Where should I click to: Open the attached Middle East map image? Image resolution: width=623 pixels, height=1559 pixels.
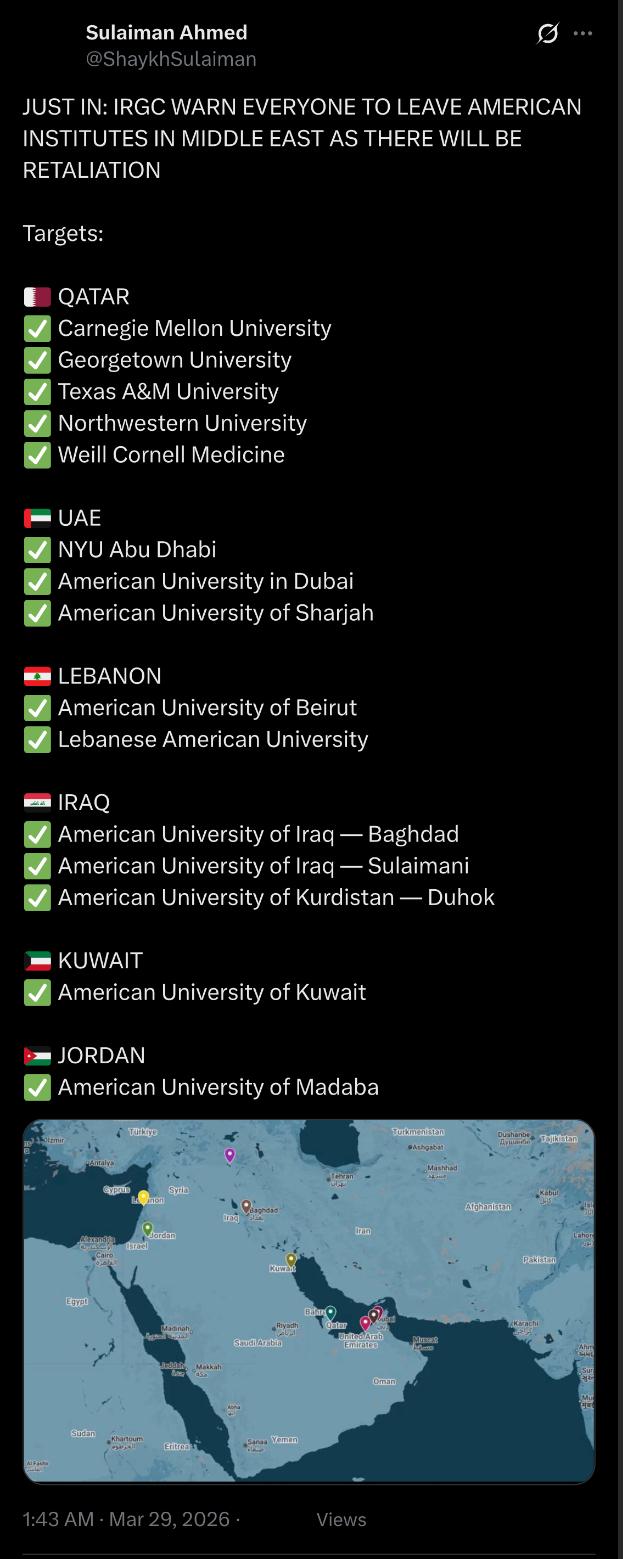coord(309,1301)
